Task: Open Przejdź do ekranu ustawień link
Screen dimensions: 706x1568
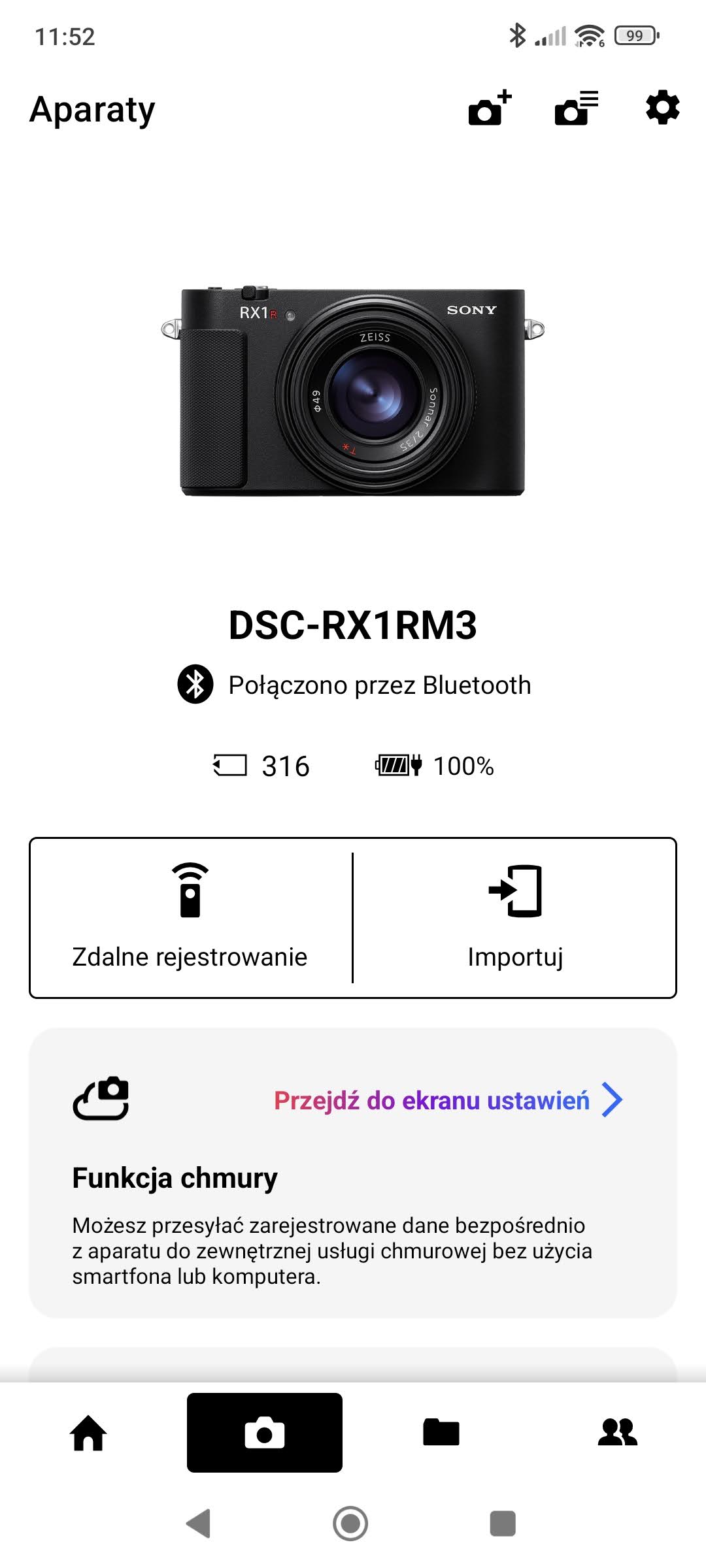Action: (x=448, y=1100)
